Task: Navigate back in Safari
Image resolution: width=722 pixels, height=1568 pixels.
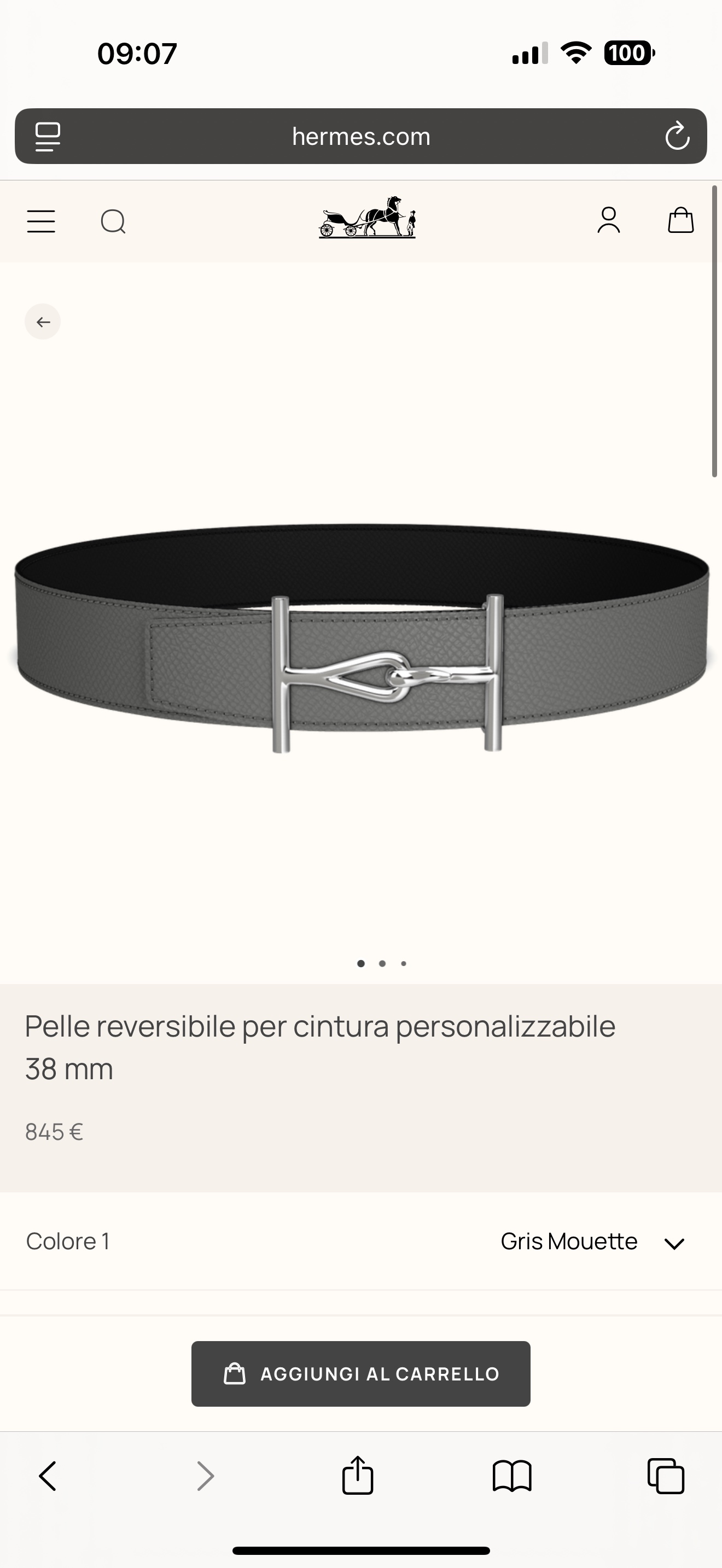Action: click(x=48, y=1476)
